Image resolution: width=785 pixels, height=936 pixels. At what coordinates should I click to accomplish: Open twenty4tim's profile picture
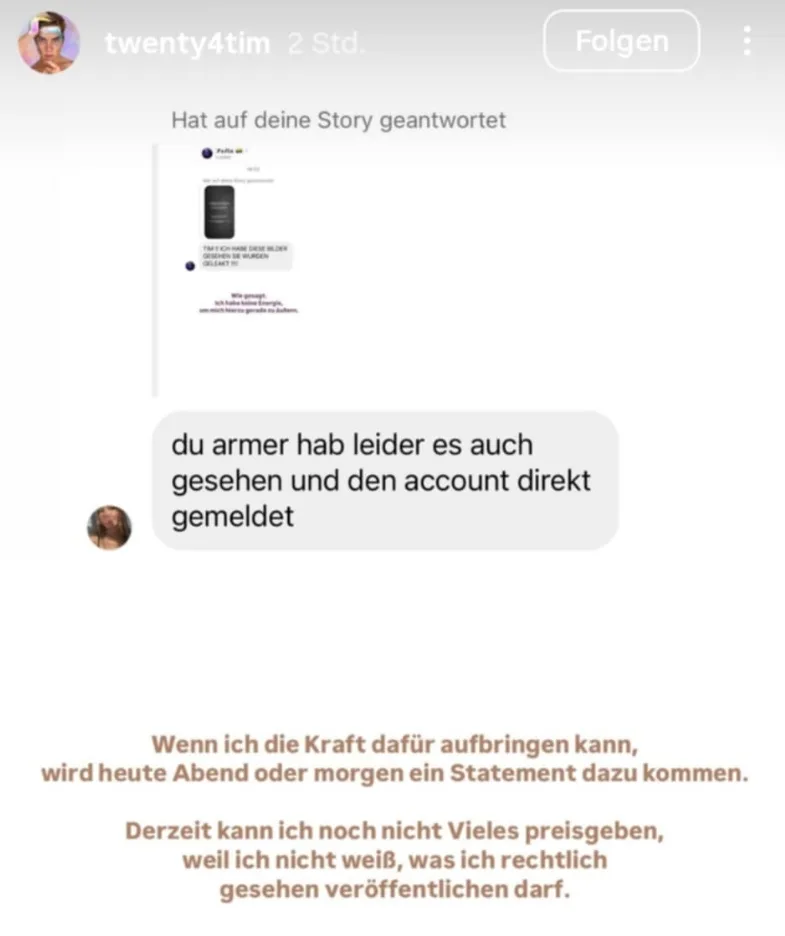coord(48,43)
